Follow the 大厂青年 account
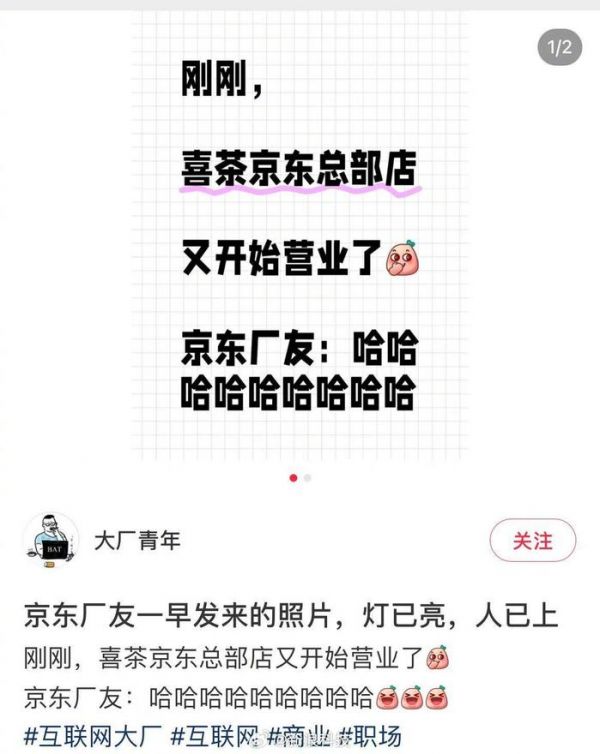 (x=533, y=541)
